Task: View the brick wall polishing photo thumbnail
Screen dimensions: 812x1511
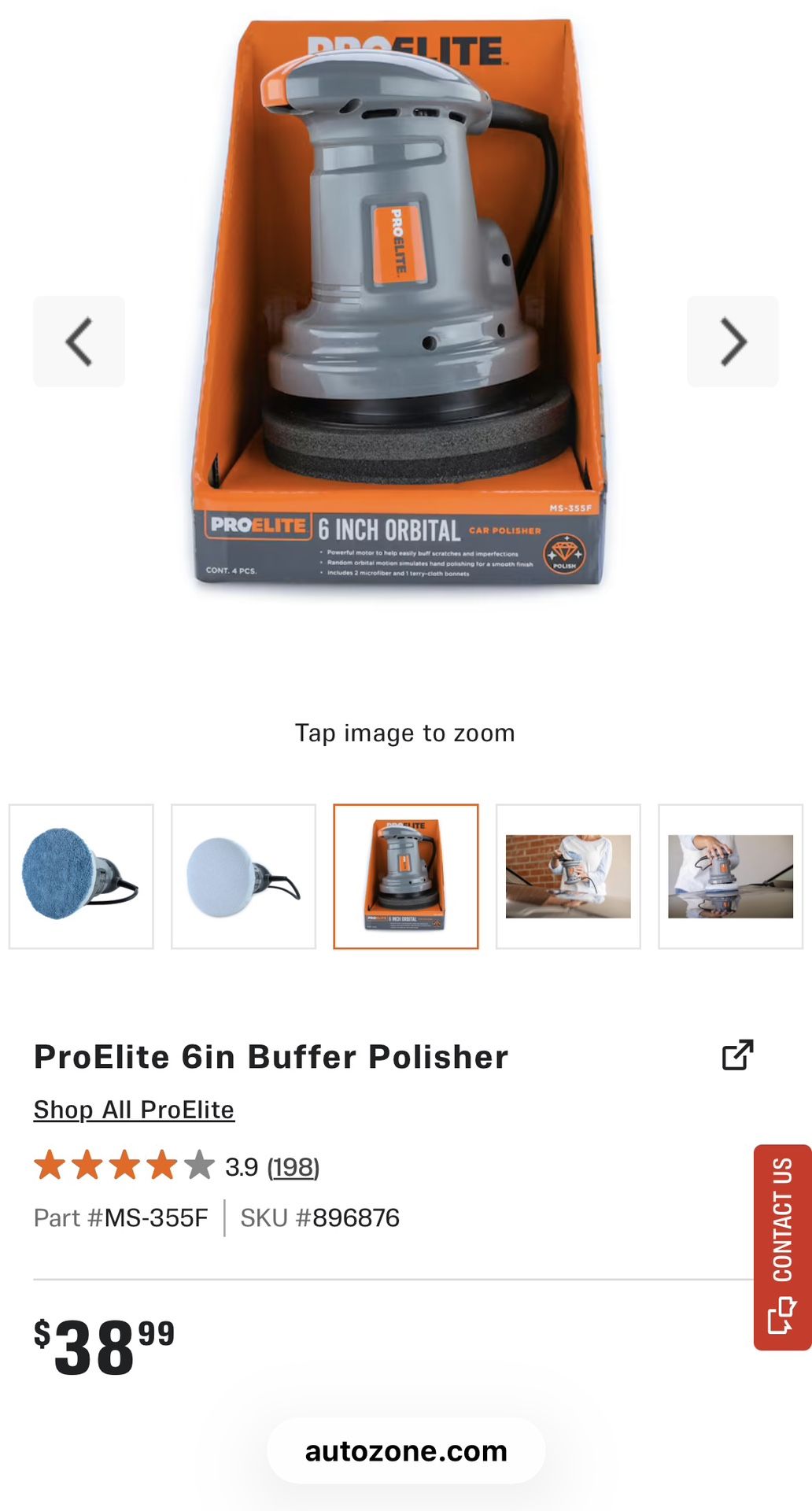Action: (x=568, y=876)
